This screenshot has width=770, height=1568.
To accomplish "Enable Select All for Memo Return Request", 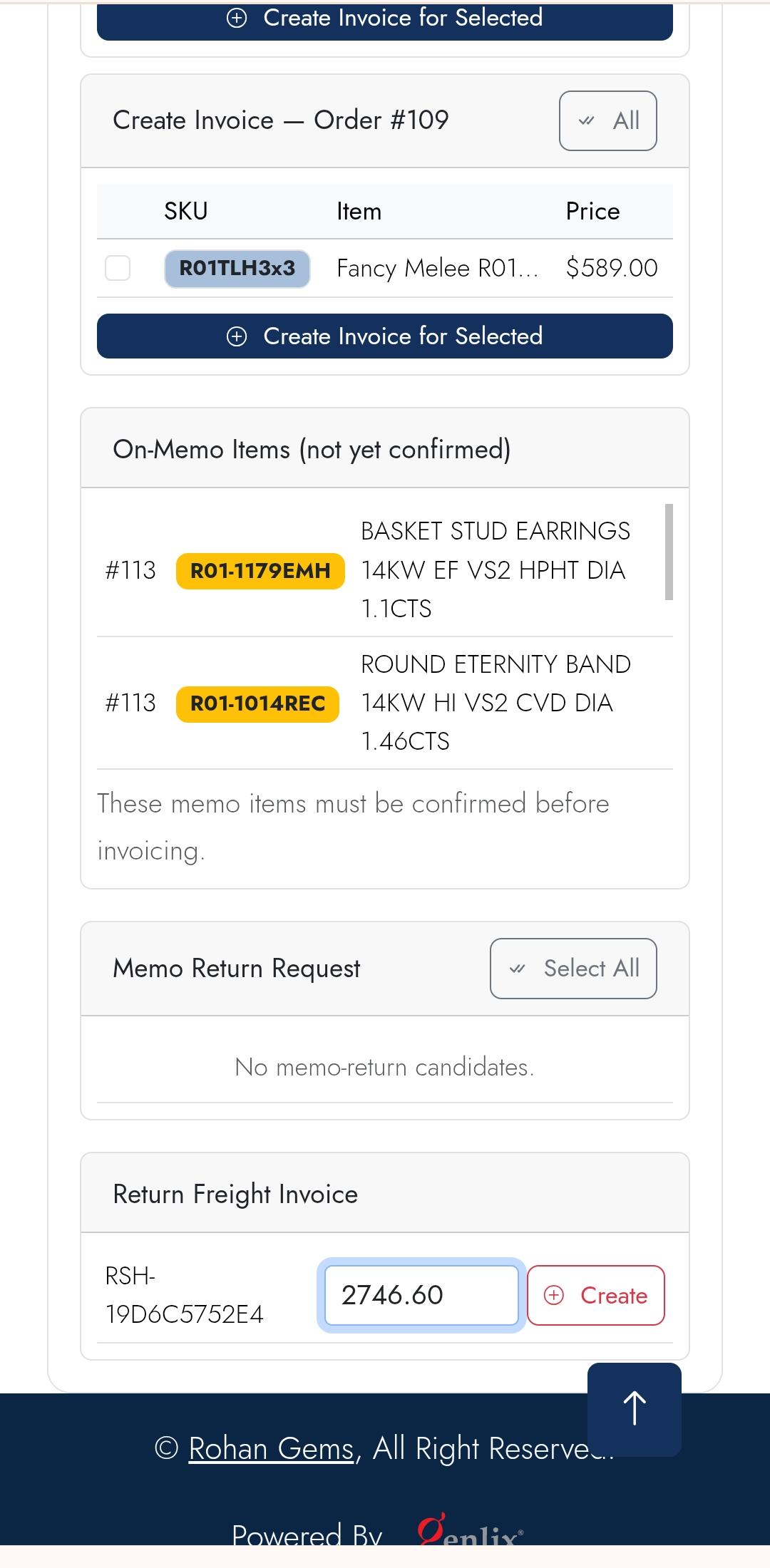I will [573, 968].
